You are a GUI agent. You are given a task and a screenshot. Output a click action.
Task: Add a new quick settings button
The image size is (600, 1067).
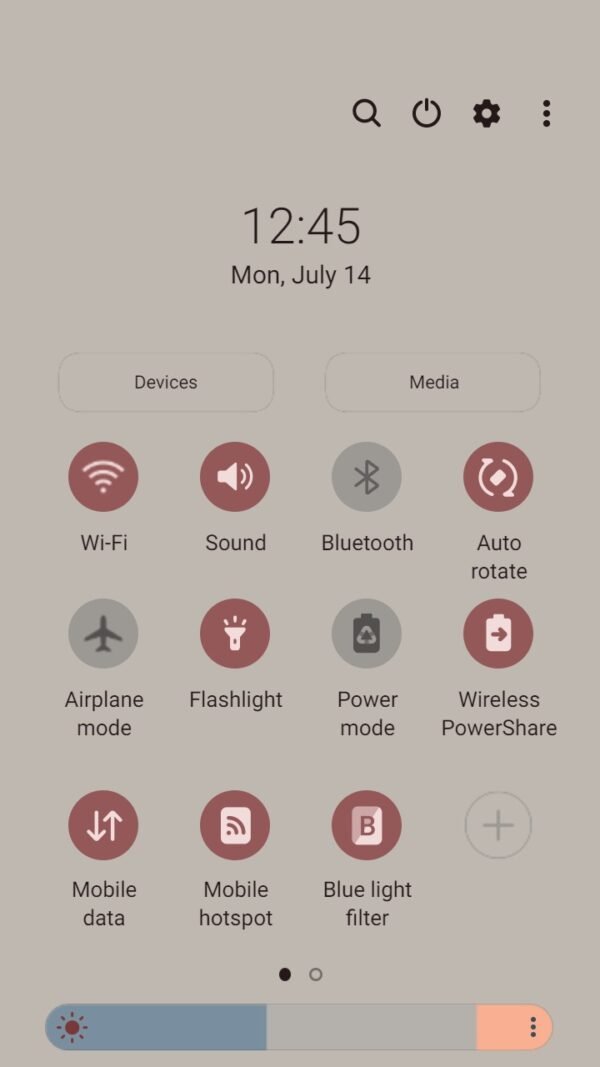pos(498,825)
